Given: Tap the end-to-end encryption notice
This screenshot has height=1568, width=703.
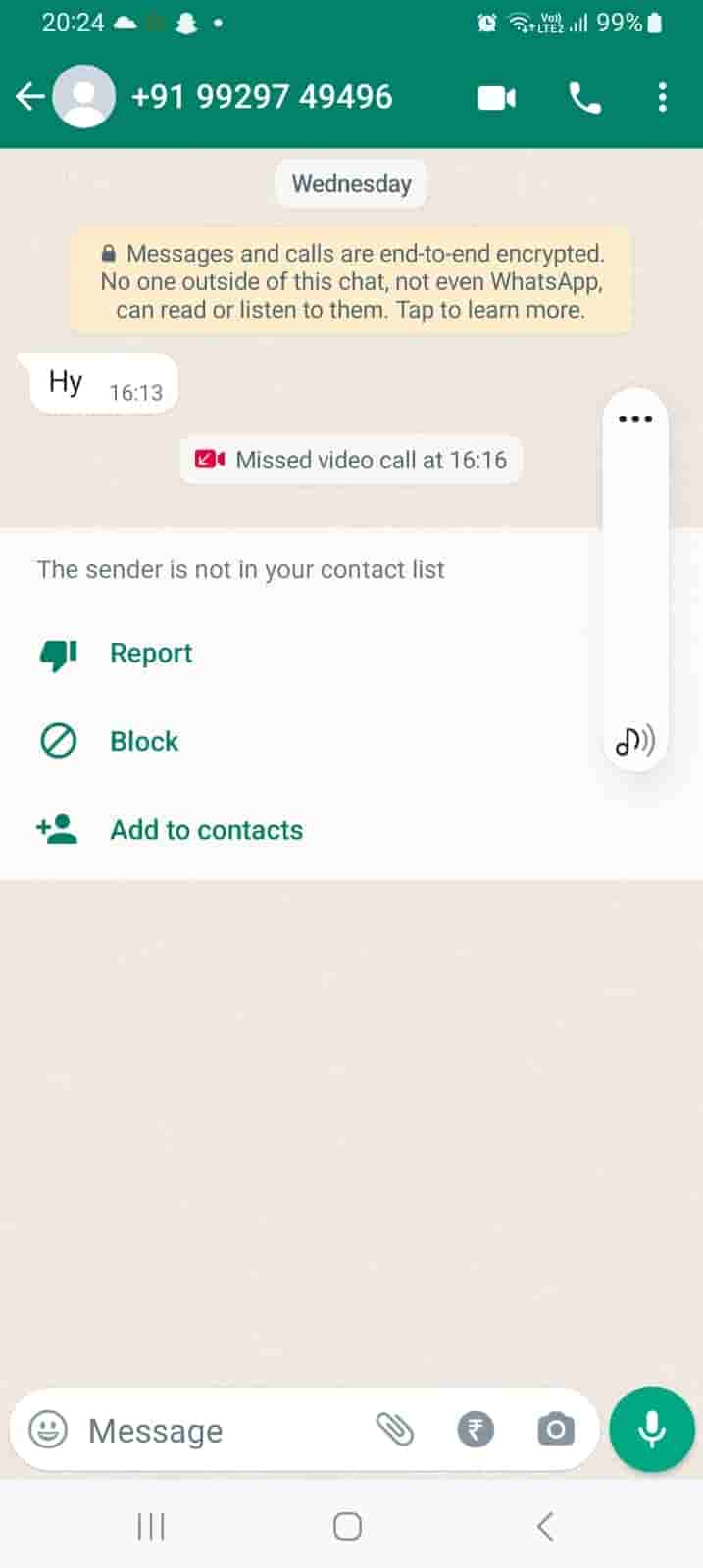Looking at the screenshot, I should click(351, 281).
